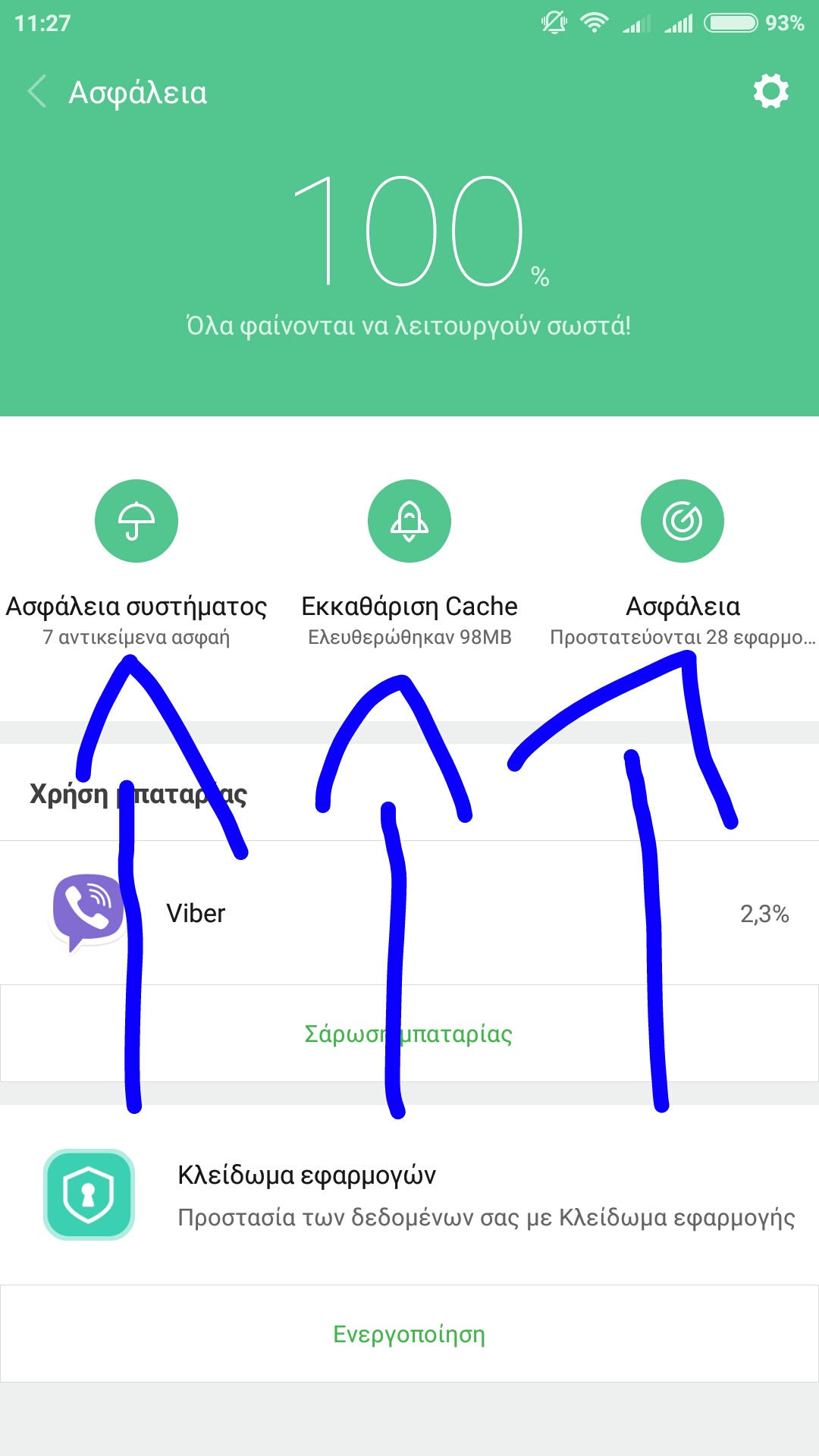This screenshot has width=819, height=1456.
Task: Tap Σάρωση μπαταρίας button
Action: (x=408, y=1034)
